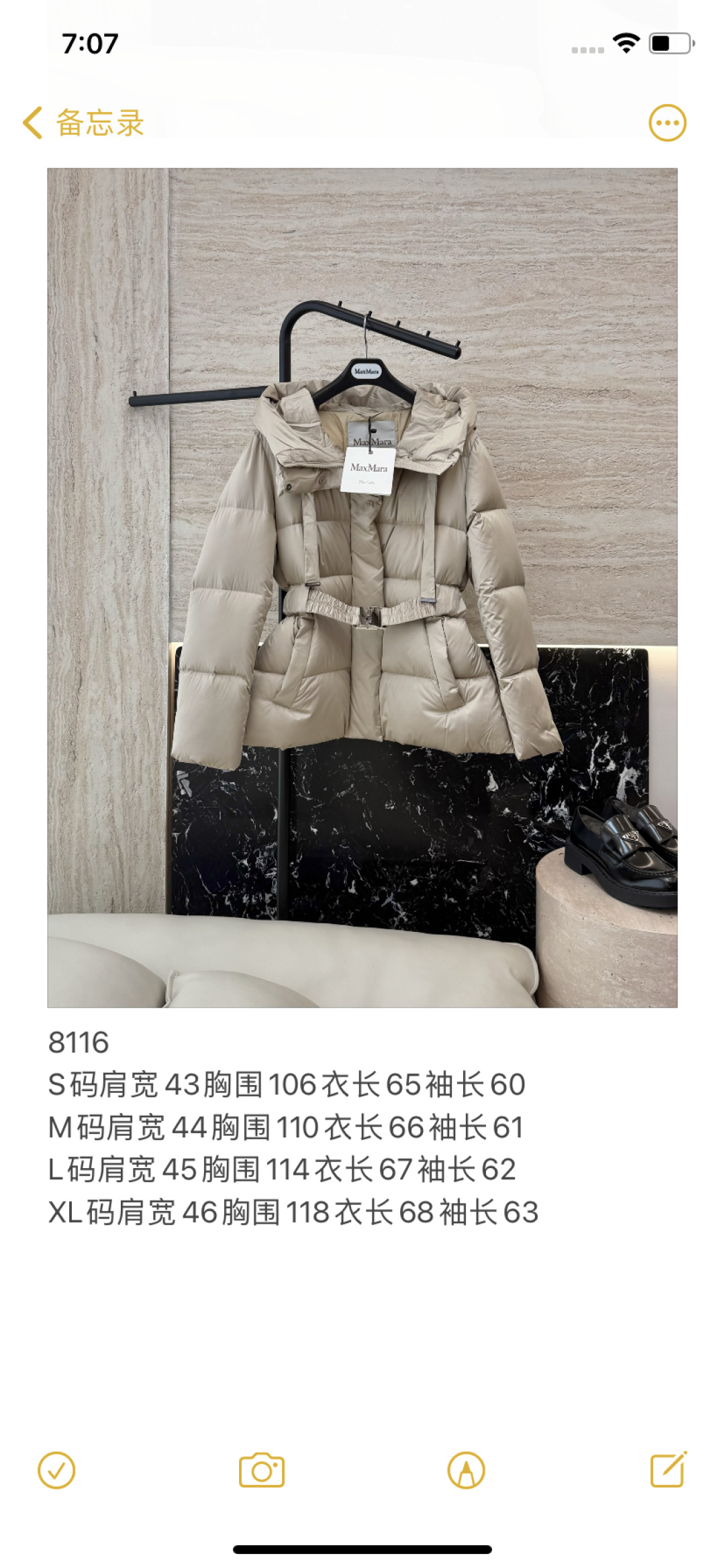The width and height of the screenshot is (725, 1568).
Task: Go back to 备忘录 notes list
Action: click(83, 123)
